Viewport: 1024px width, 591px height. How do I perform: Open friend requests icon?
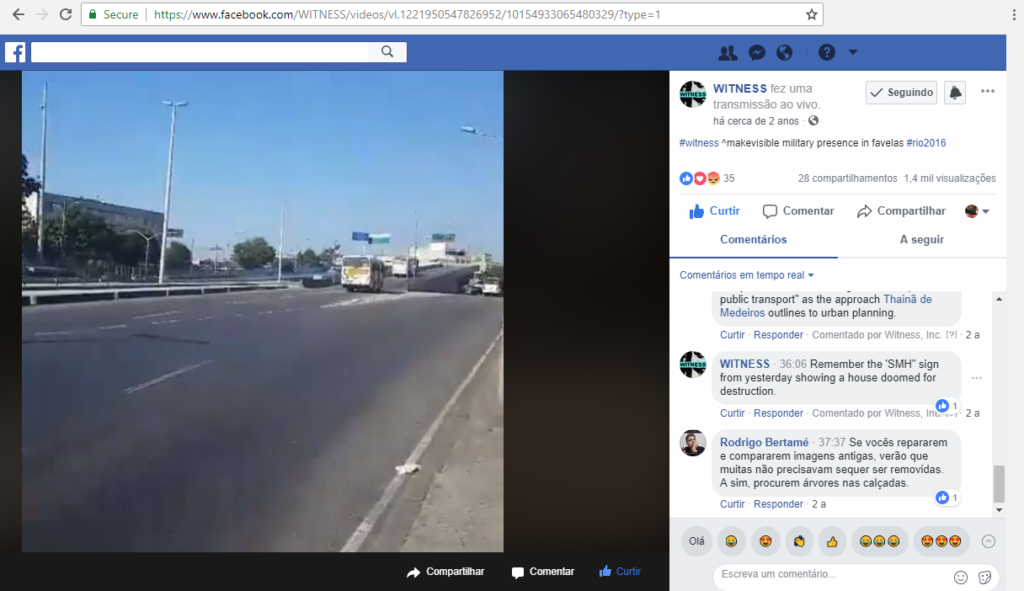pyautogui.click(x=728, y=53)
